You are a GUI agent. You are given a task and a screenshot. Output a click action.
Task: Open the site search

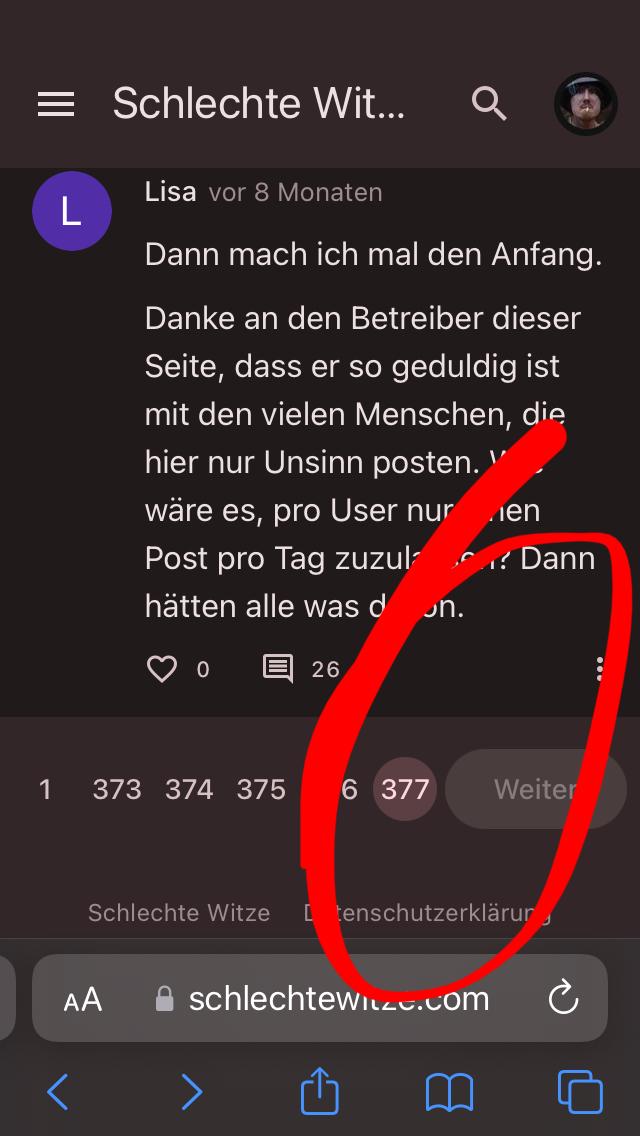[489, 103]
